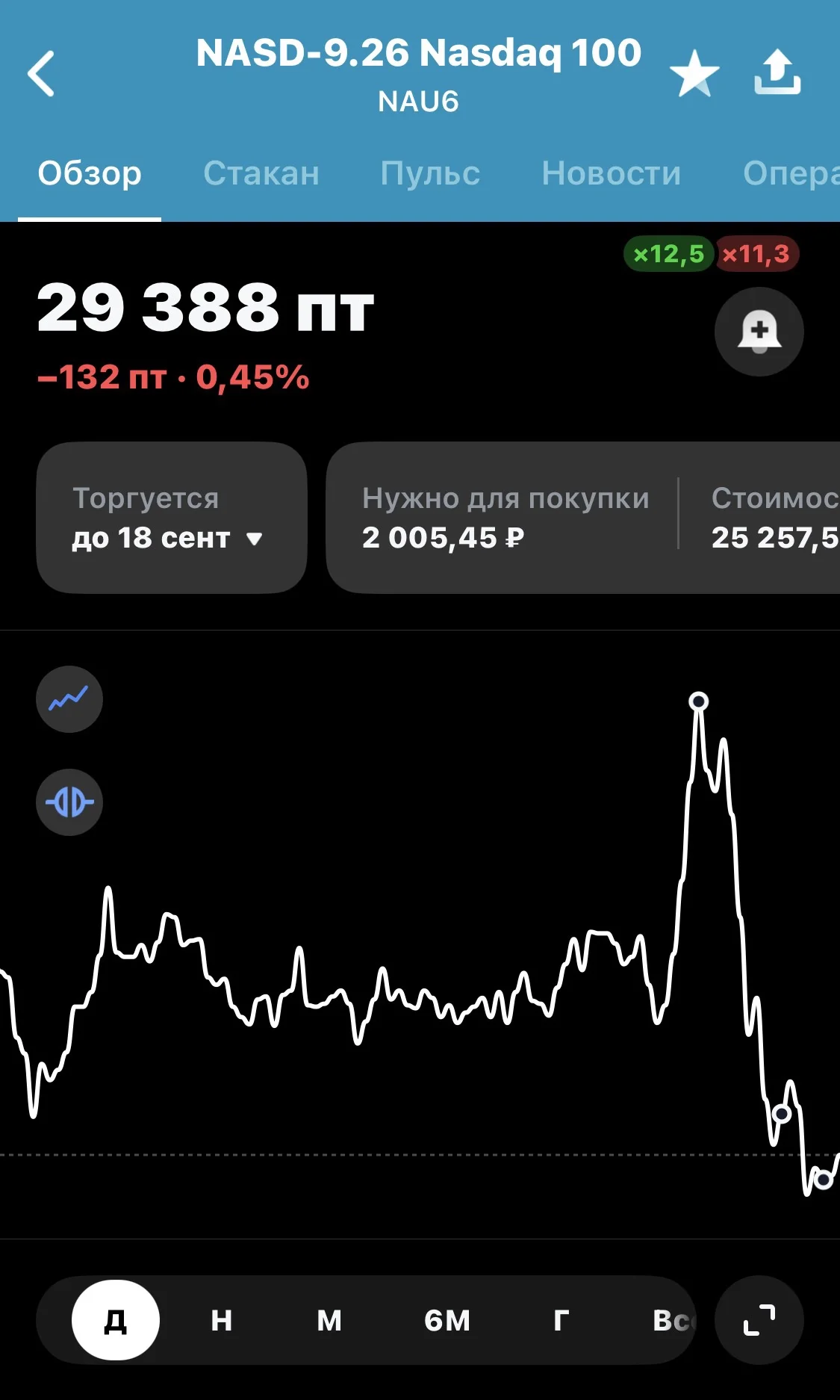The width and height of the screenshot is (840, 1400).
Task: Expand the chart to fullscreen
Action: pyautogui.click(x=759, y=1320)
